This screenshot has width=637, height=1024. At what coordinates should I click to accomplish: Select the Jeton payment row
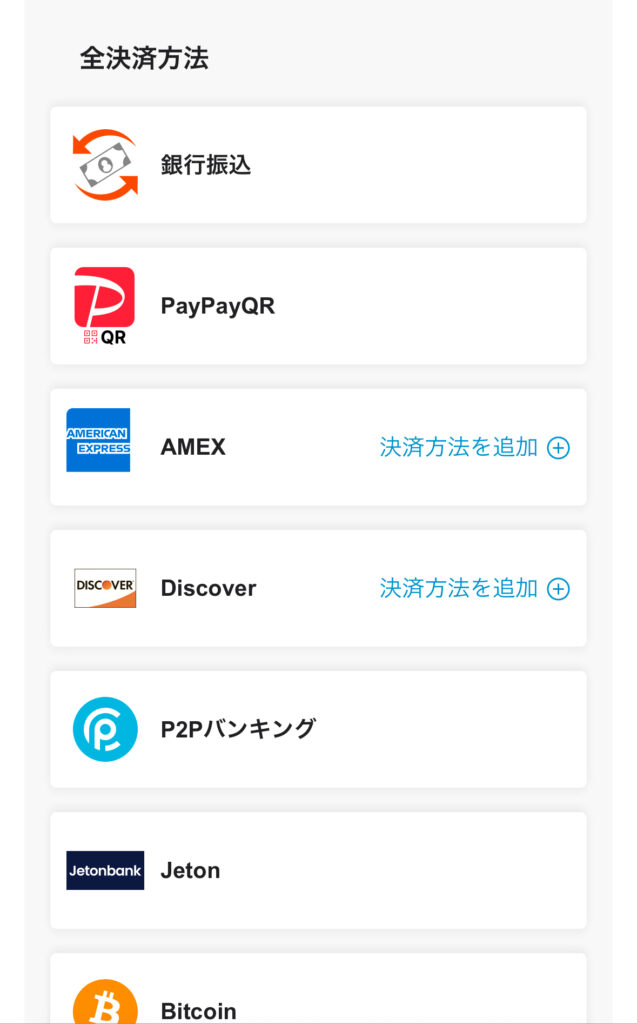(318, 871)
